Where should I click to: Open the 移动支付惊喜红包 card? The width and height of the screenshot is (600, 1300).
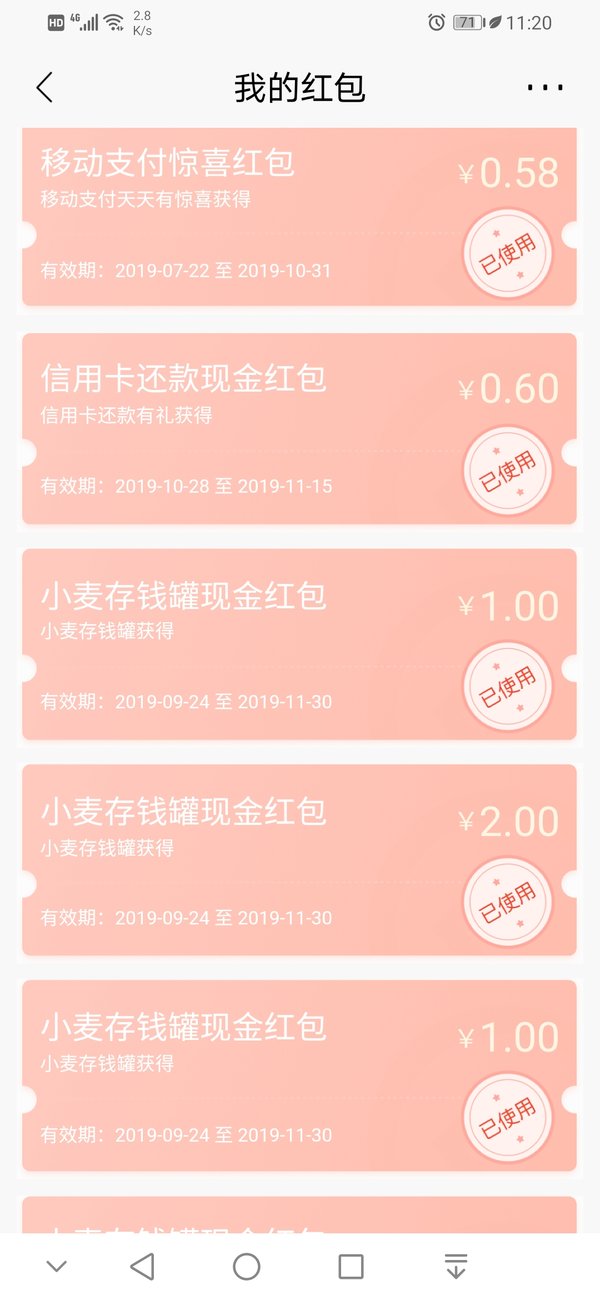299,217
